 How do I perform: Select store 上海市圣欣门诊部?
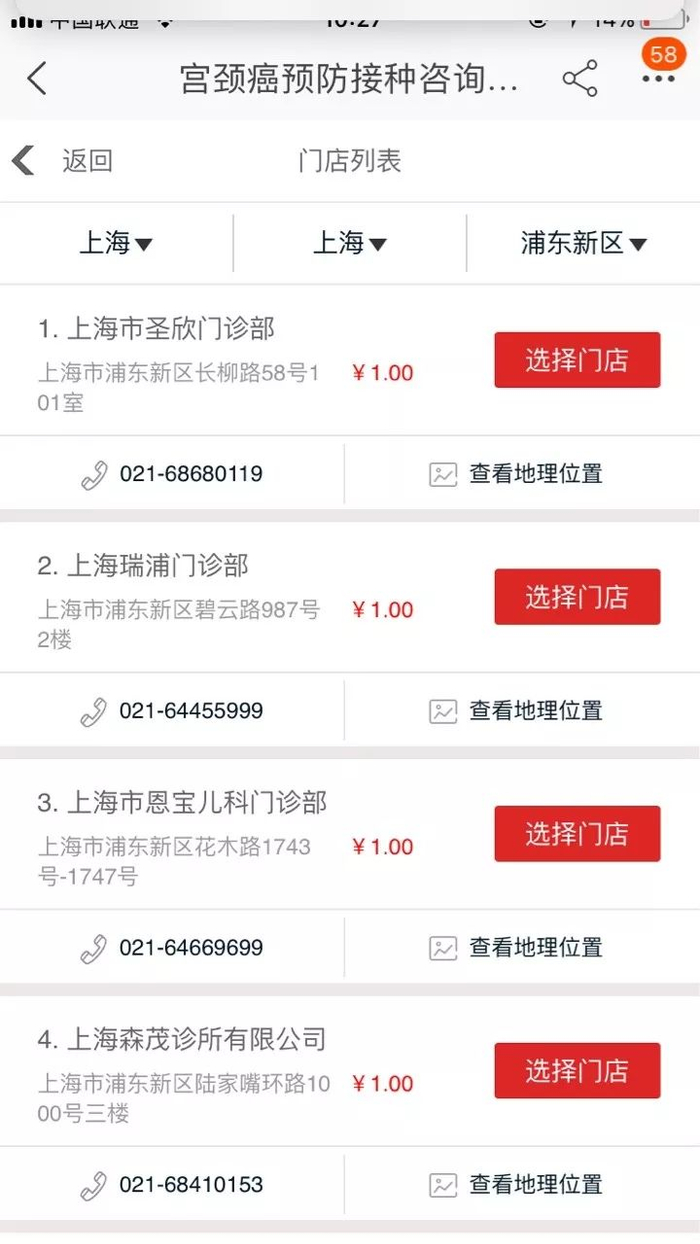577,360
